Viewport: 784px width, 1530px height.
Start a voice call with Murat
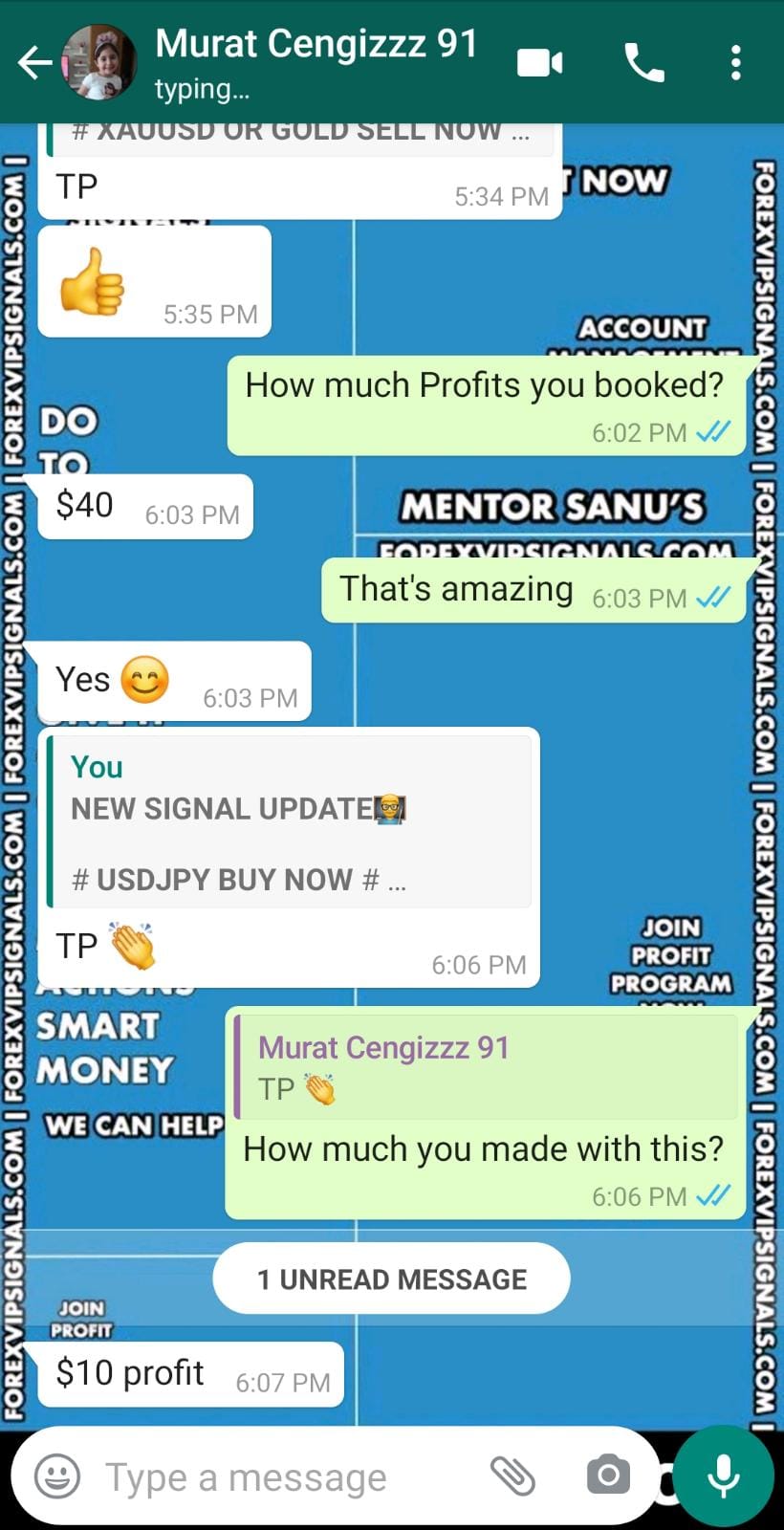pos(643,63)
